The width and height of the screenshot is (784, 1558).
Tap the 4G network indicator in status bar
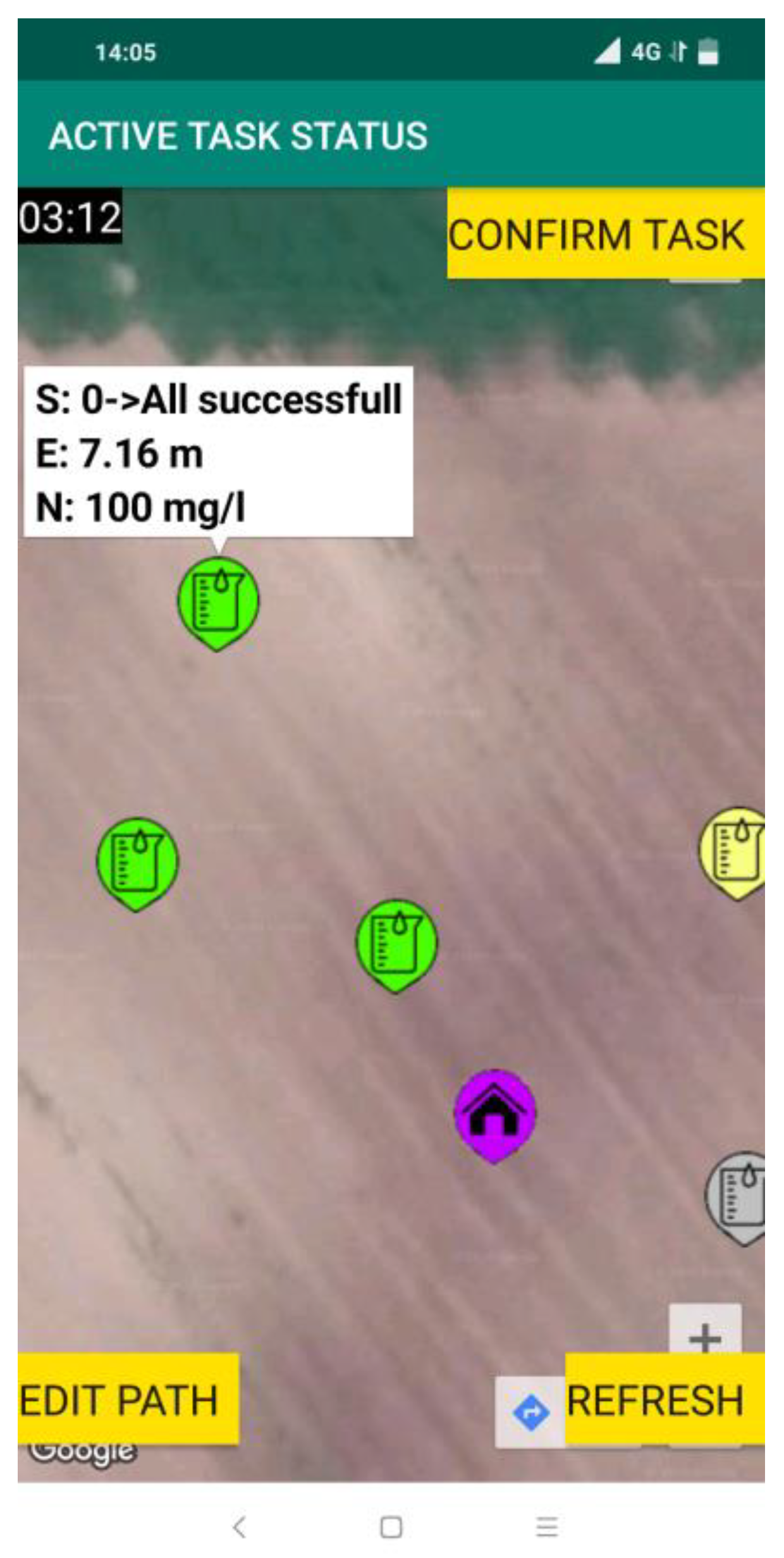646,53
